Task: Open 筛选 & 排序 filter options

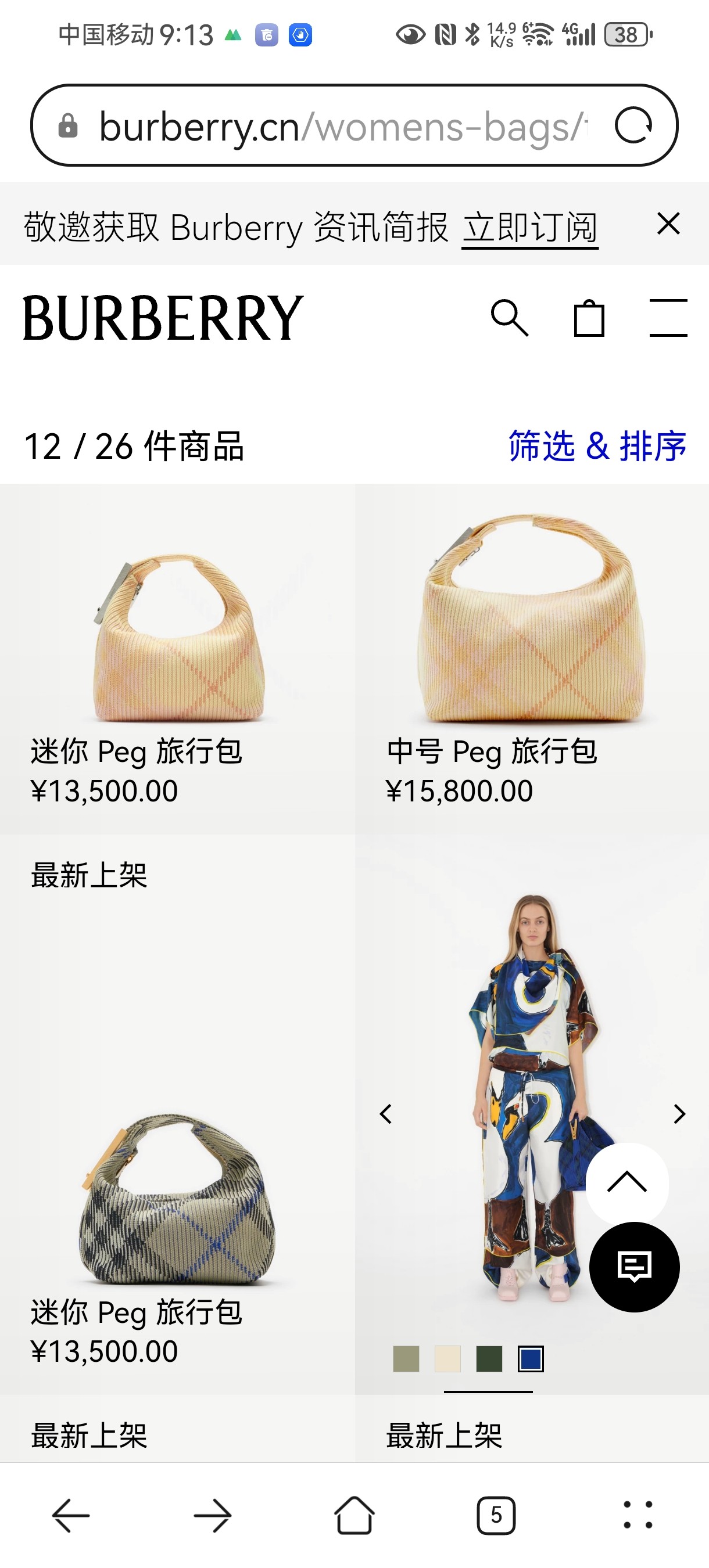Action: click(x=597, y=446)
